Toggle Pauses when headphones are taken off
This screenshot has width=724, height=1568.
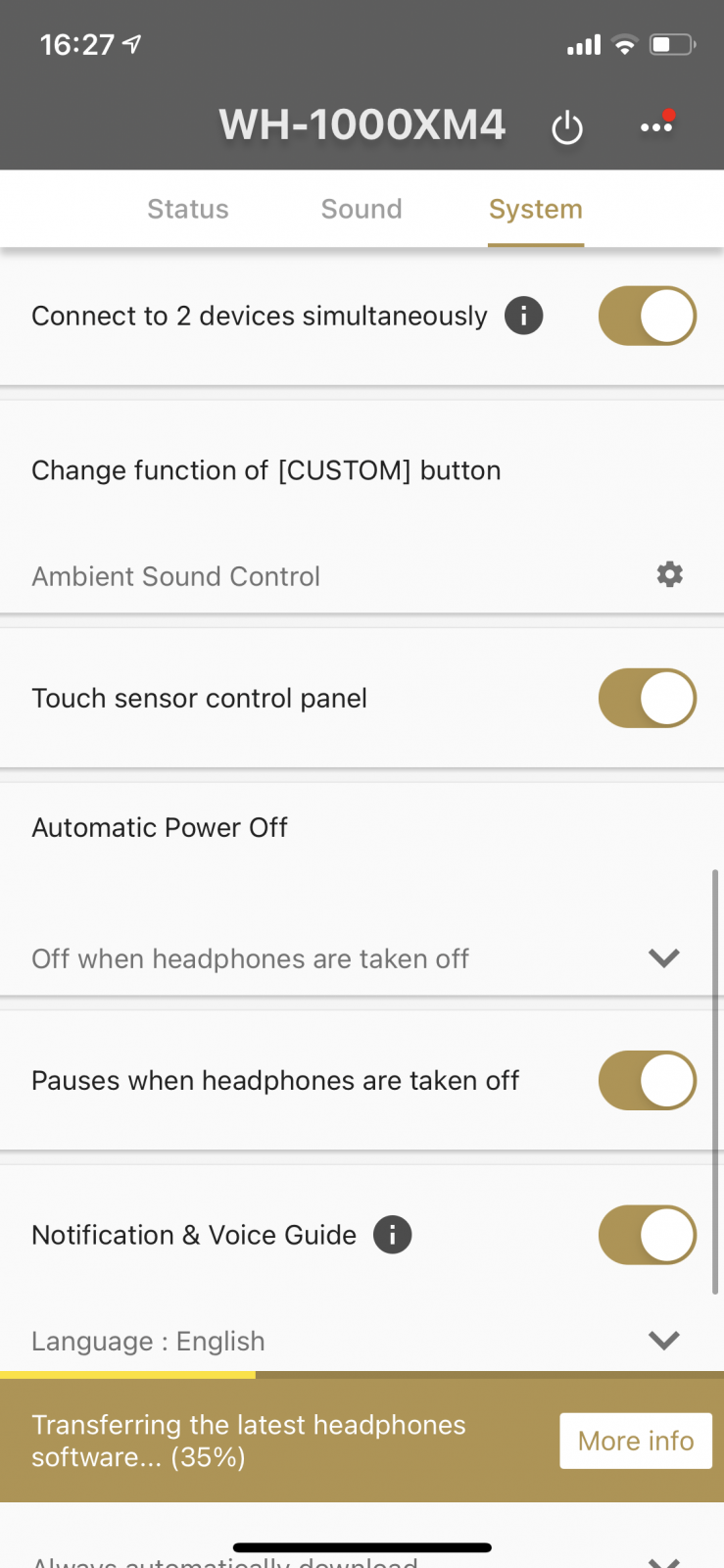(x=648, y=1080)
